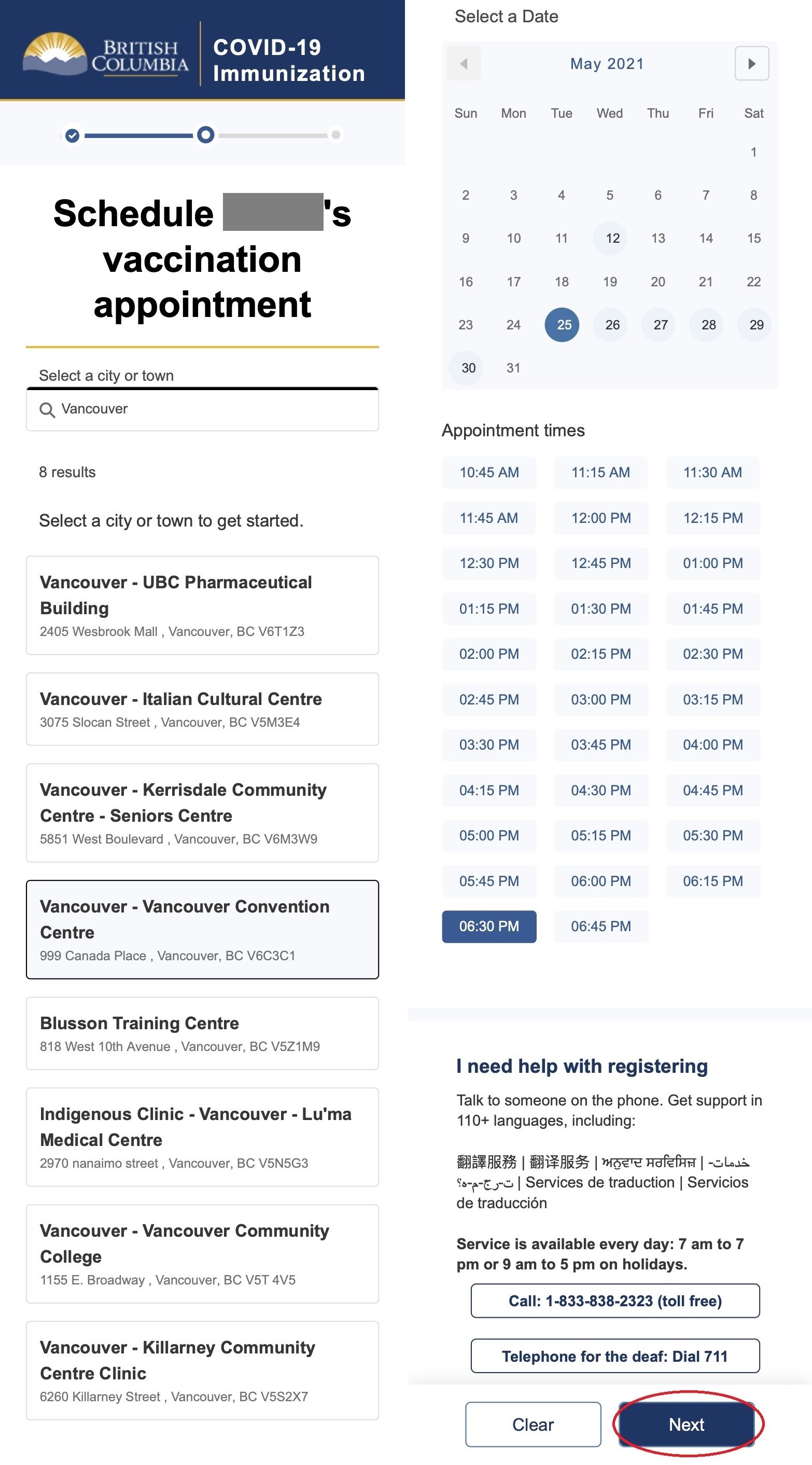Continue with the Next button
Screen dimensions: 812x1465
[x=687, y=1424]
